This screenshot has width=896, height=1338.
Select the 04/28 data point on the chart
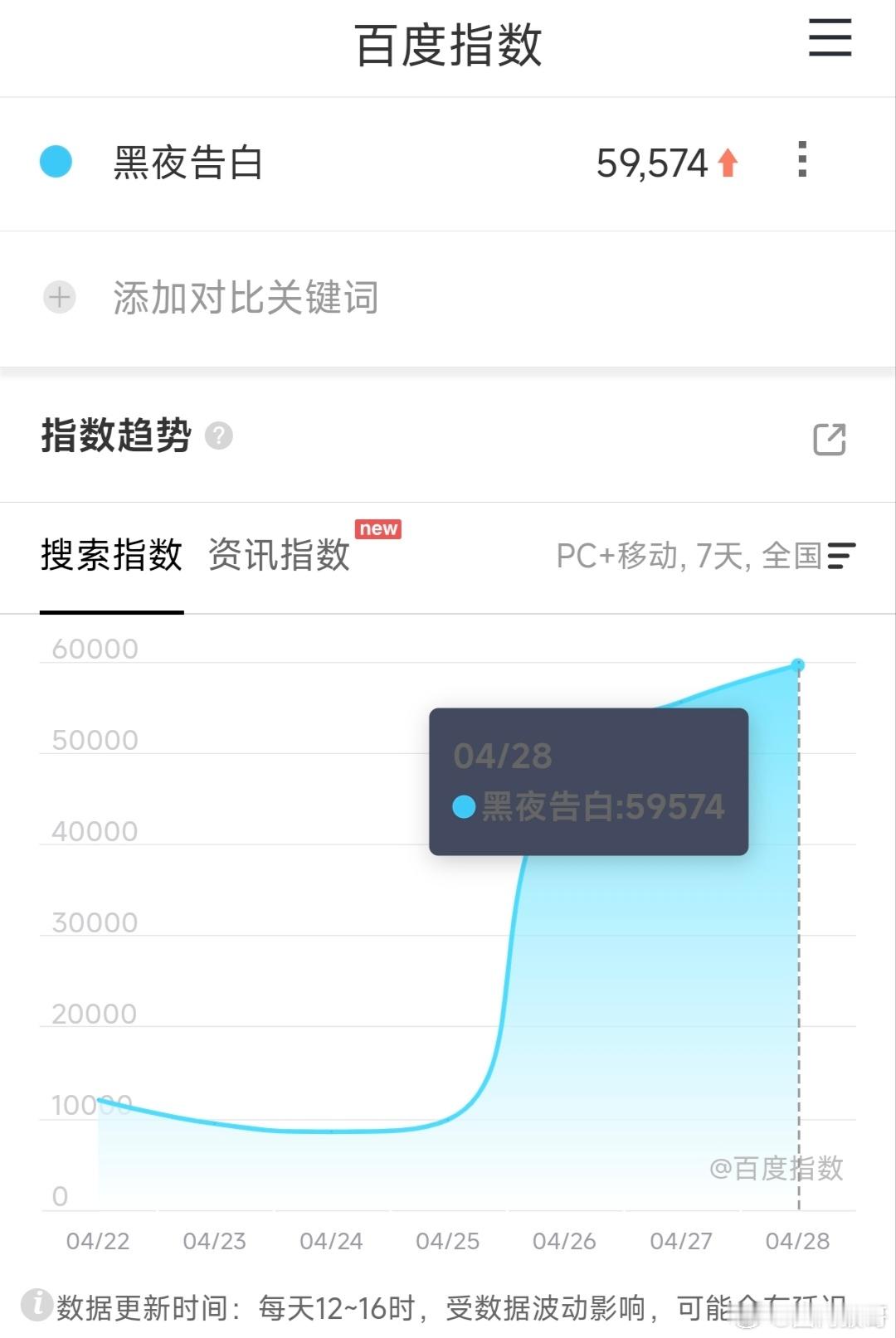798,664
